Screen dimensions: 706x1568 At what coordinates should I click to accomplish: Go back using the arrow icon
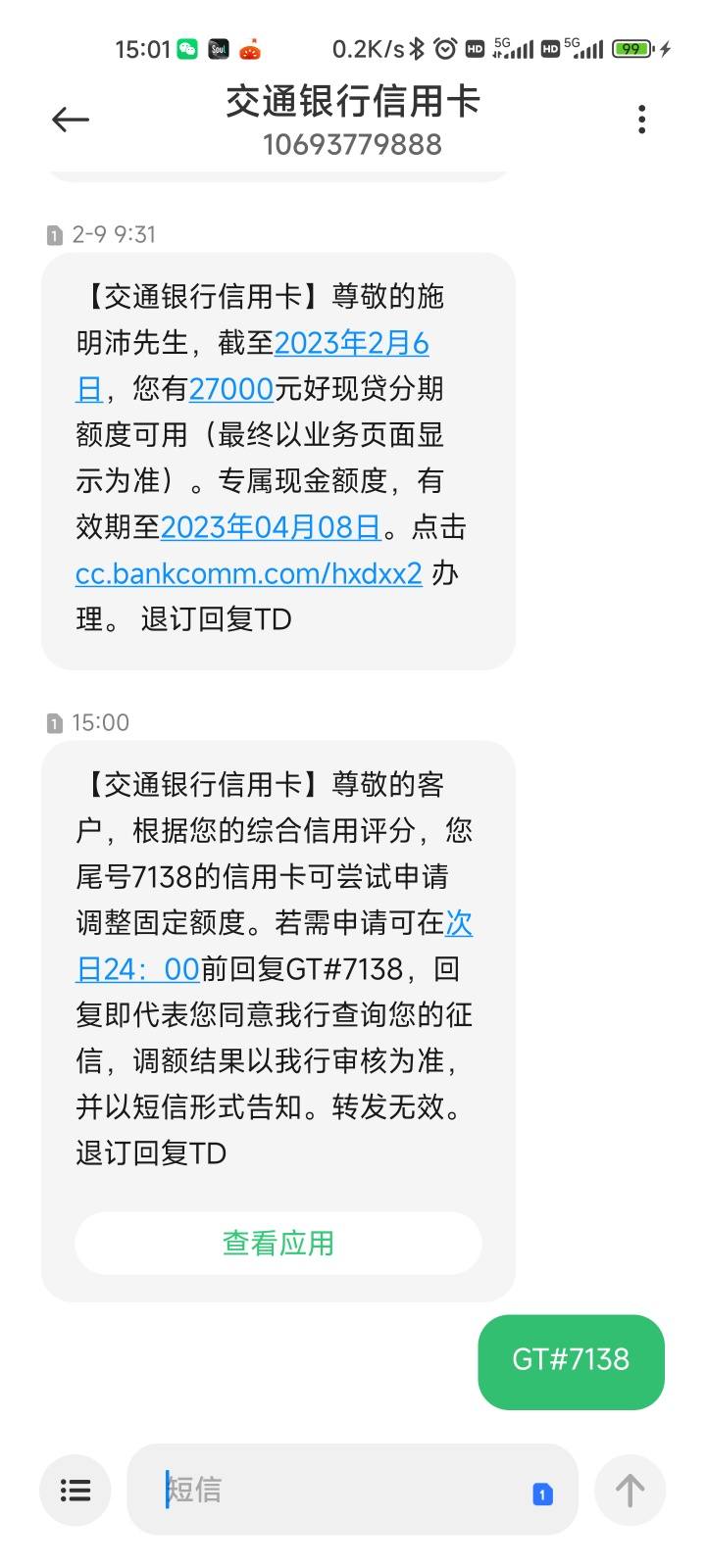(x=71, y=120)
